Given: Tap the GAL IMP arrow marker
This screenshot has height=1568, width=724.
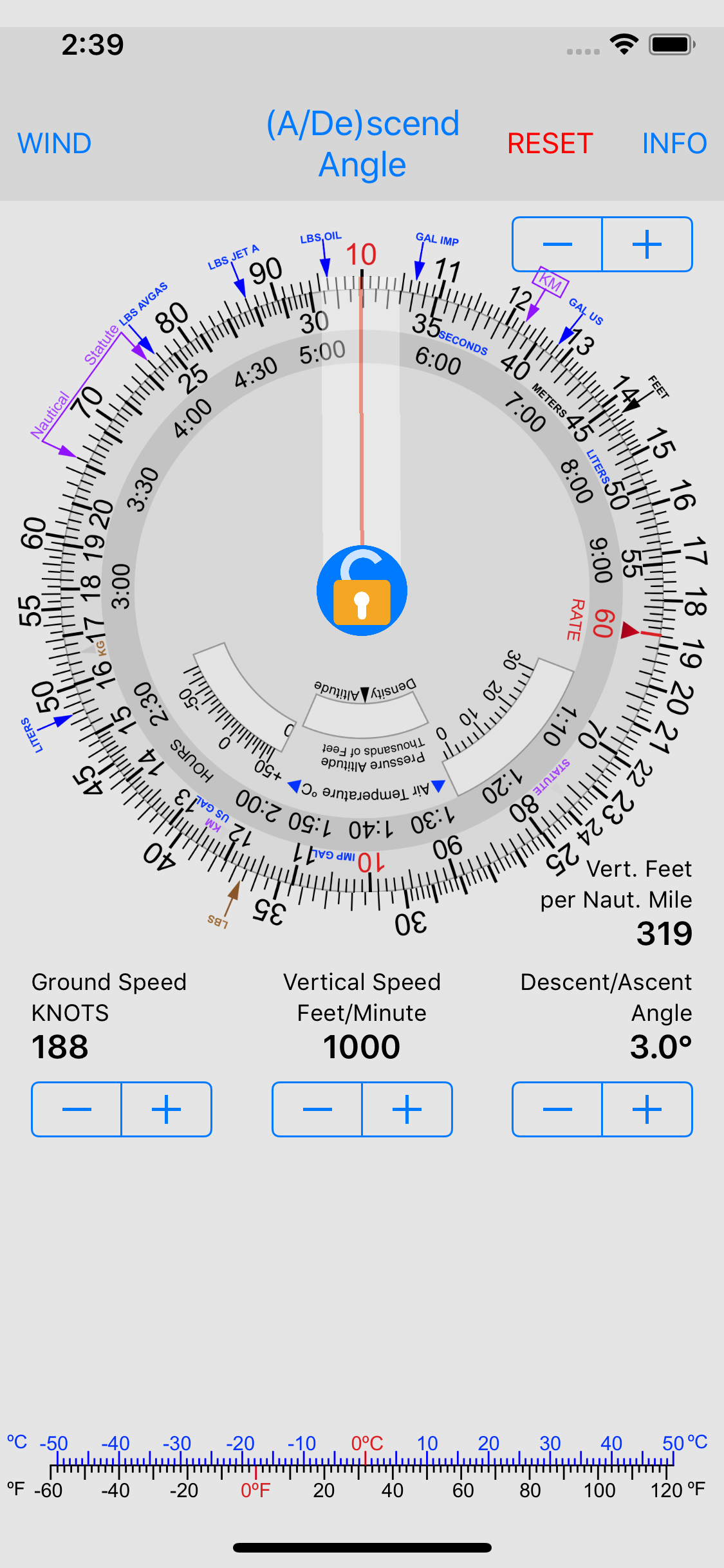Looking at the screenshot, I should [422, 257].
